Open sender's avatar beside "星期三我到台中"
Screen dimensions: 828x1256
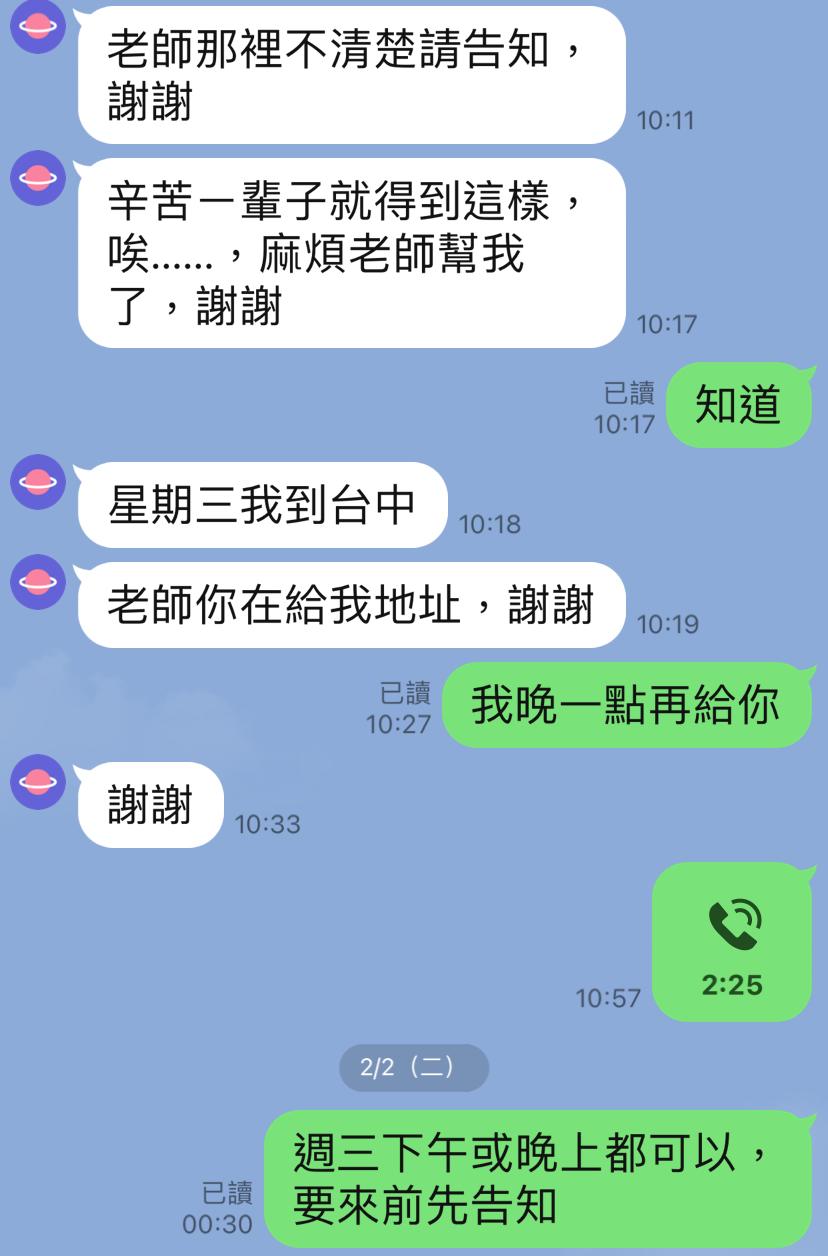click(x=38, y=481)
